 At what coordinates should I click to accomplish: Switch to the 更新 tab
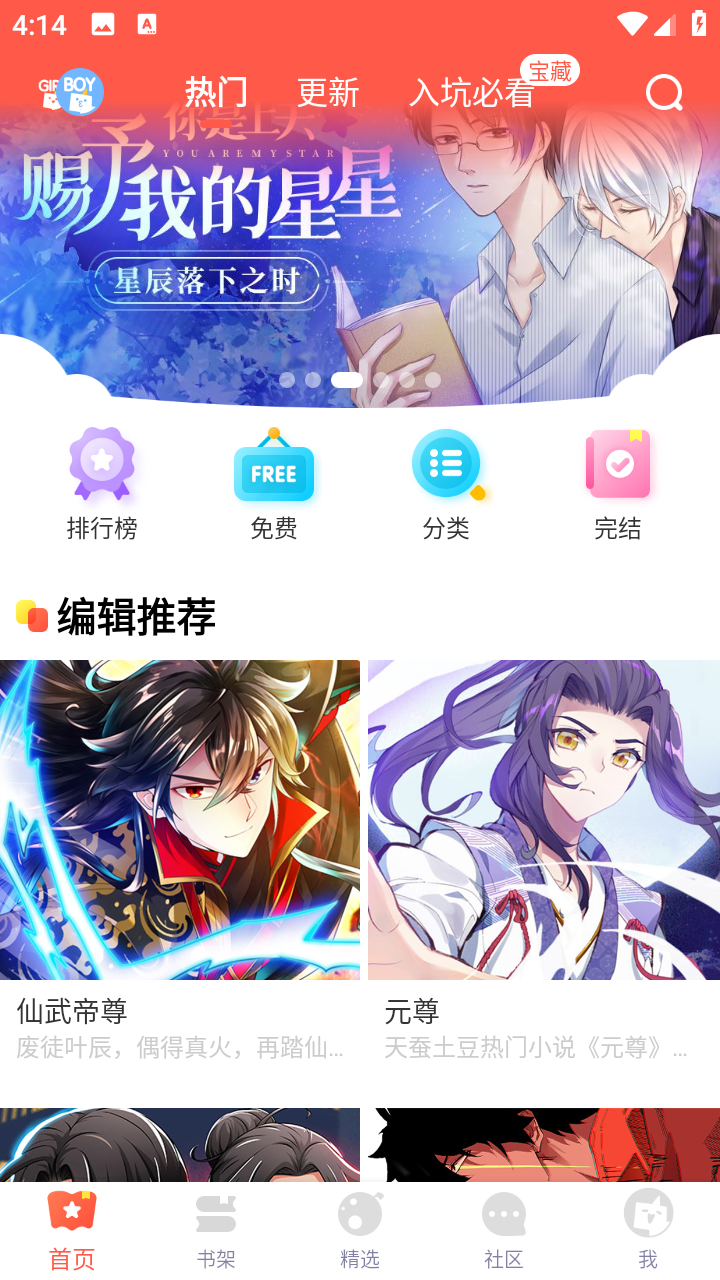328,93
